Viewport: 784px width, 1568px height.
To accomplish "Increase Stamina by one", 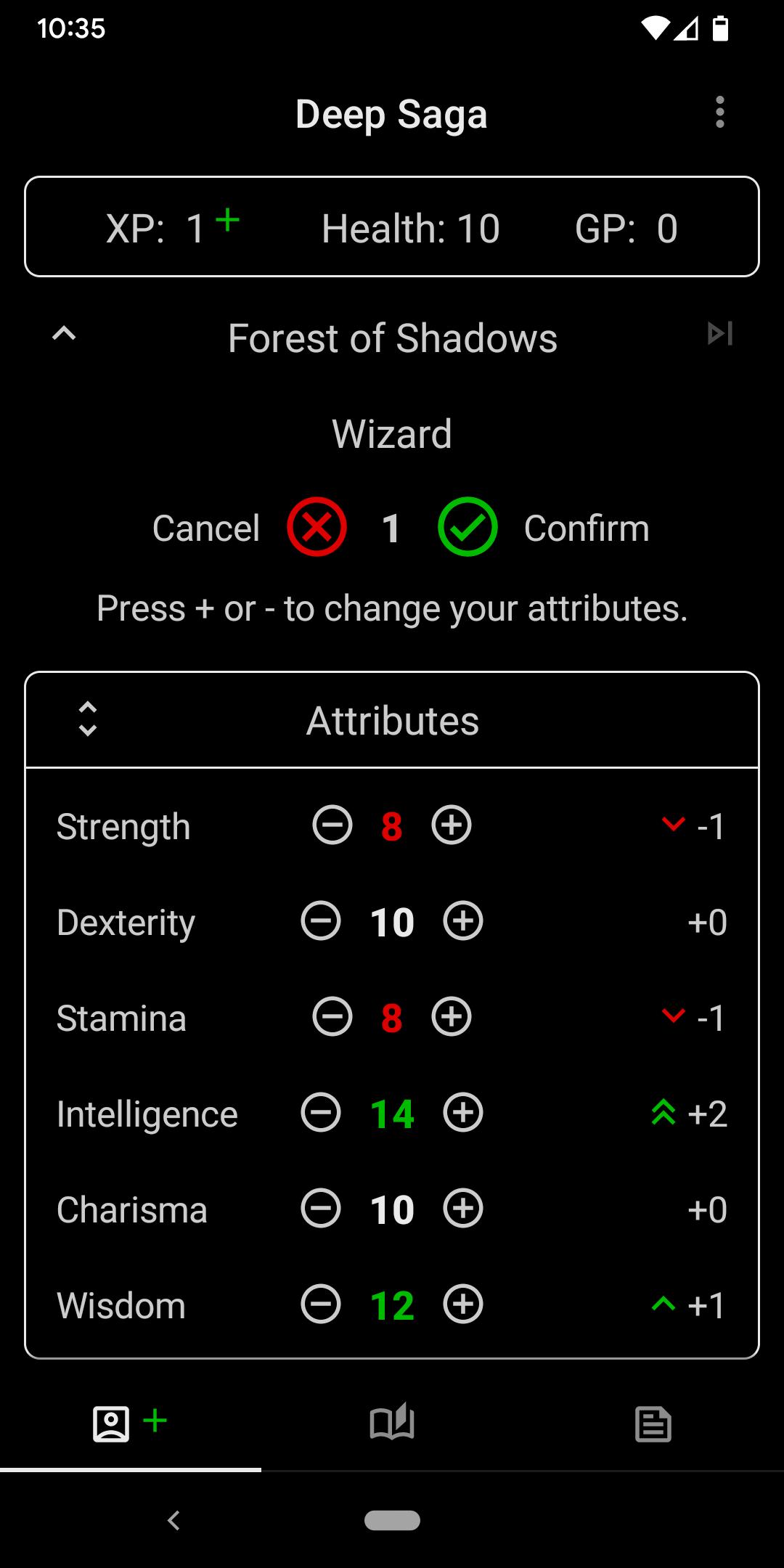I will (x=452, y=1017).
